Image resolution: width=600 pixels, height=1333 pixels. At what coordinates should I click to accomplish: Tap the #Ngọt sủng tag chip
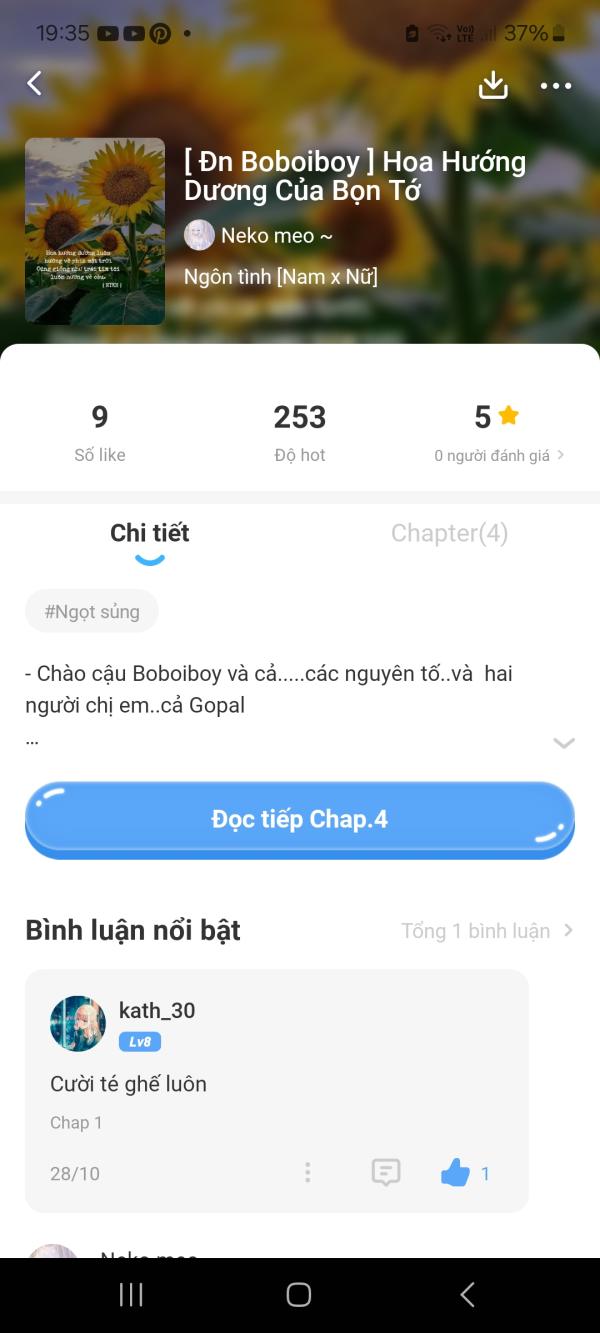tap(92, 611)
